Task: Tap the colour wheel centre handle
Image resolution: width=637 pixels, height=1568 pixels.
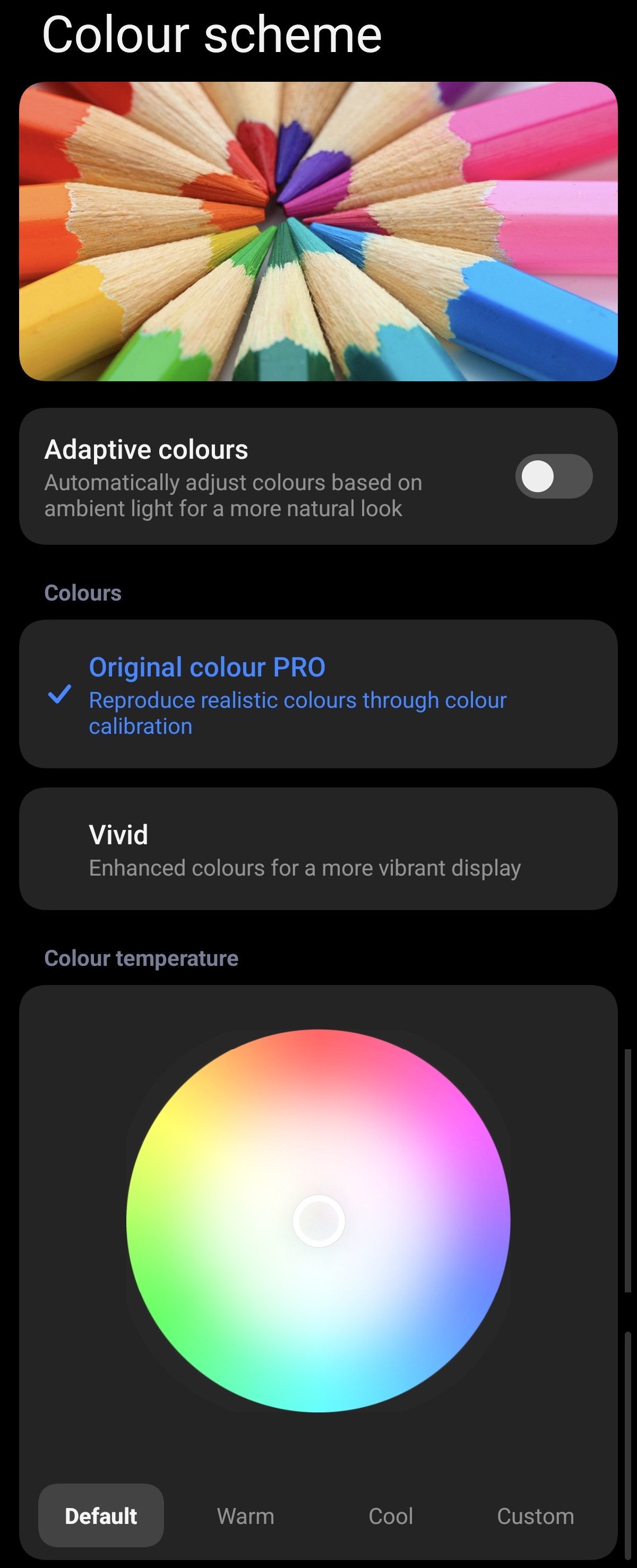Action: (319, 1221)
